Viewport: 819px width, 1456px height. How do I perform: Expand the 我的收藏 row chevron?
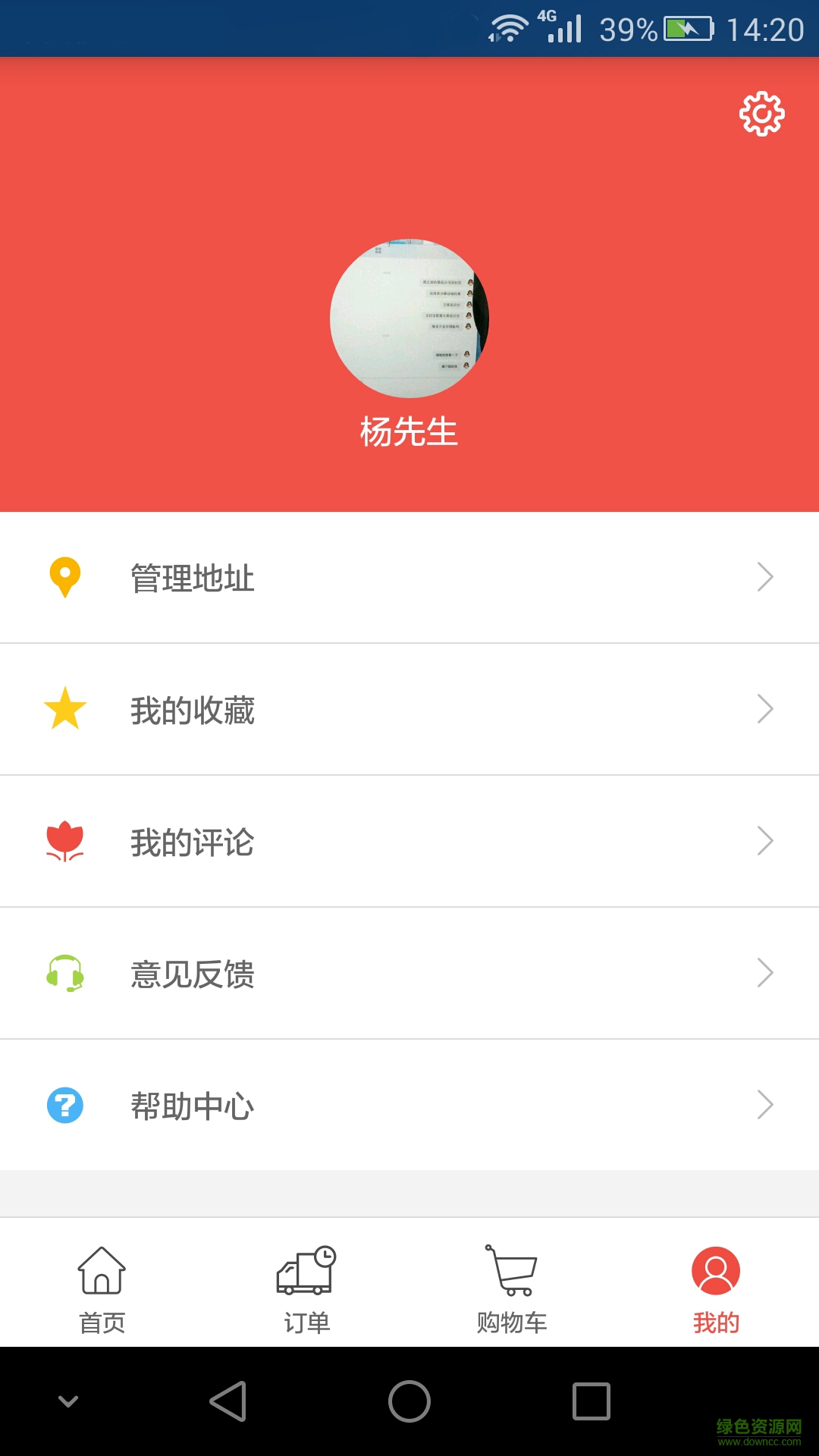pos(765,709)
